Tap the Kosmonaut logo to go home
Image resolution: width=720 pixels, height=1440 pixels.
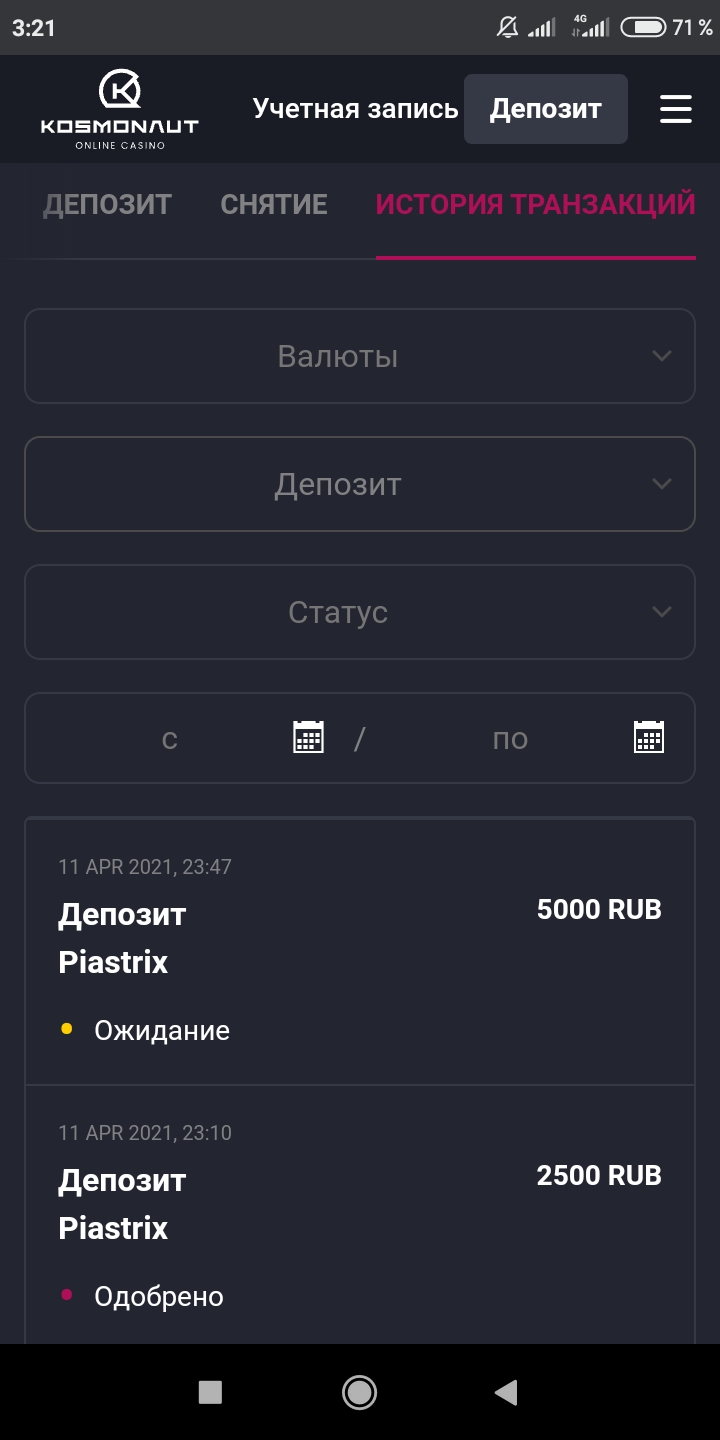[x=119, y=110]
